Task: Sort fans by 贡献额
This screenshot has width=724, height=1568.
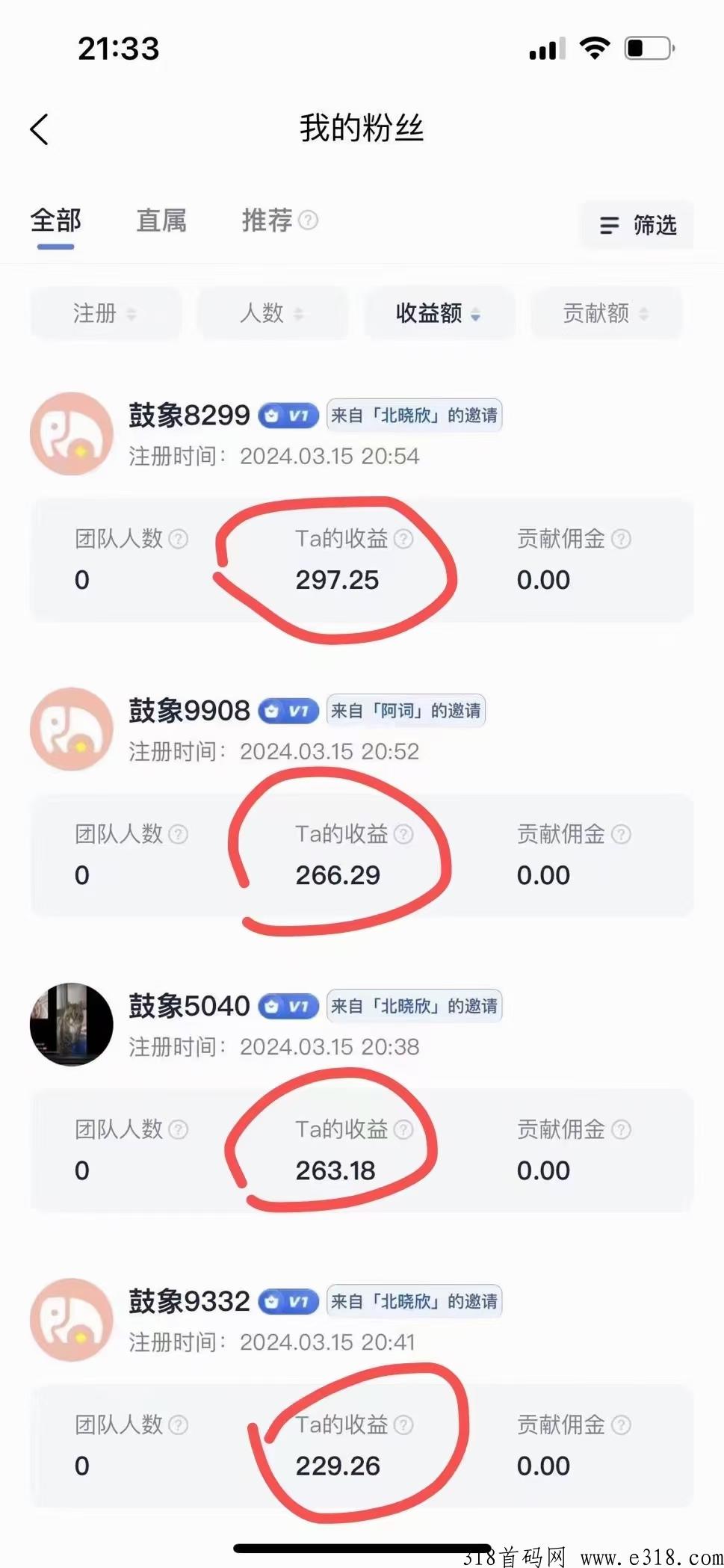Action: (605, 313)
